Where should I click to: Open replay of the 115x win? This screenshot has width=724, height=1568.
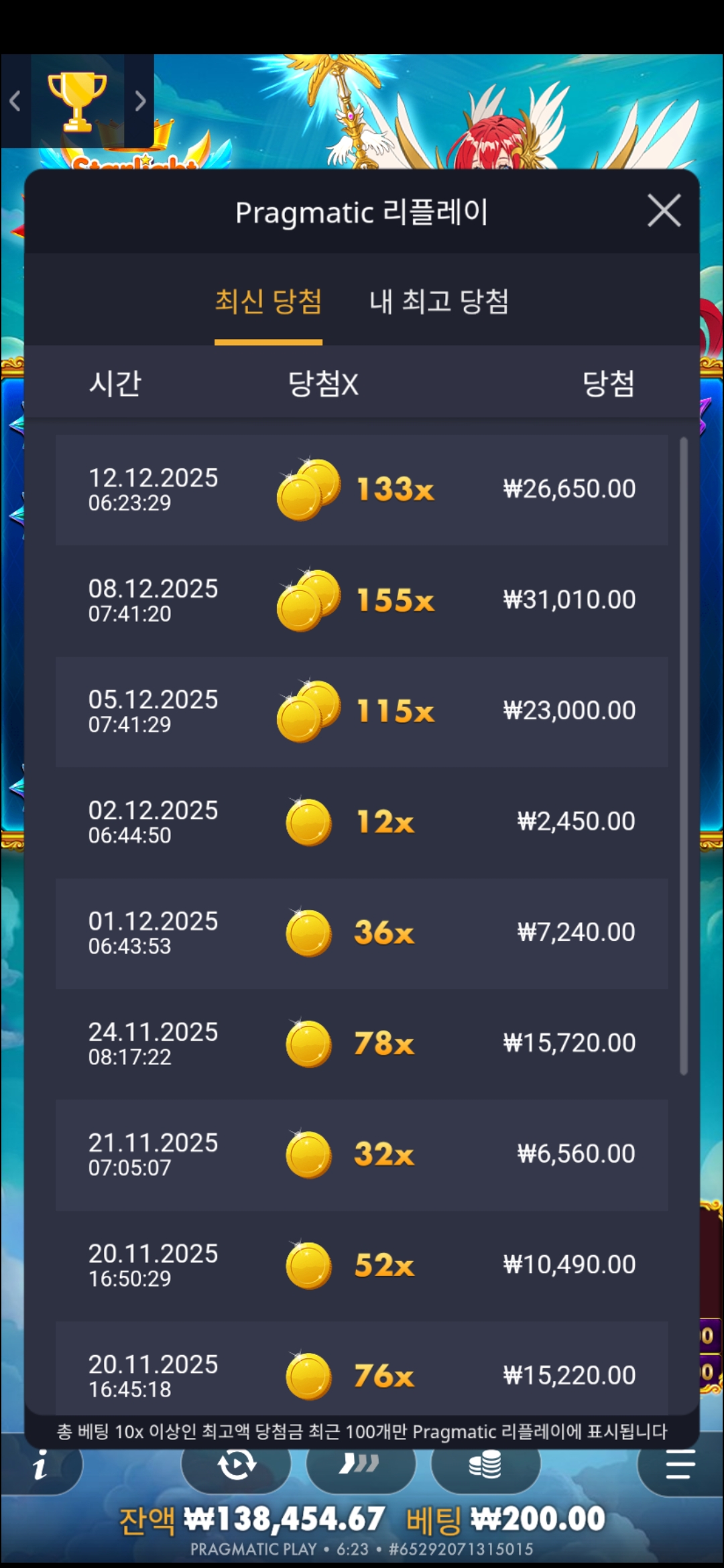coord(361,712)
